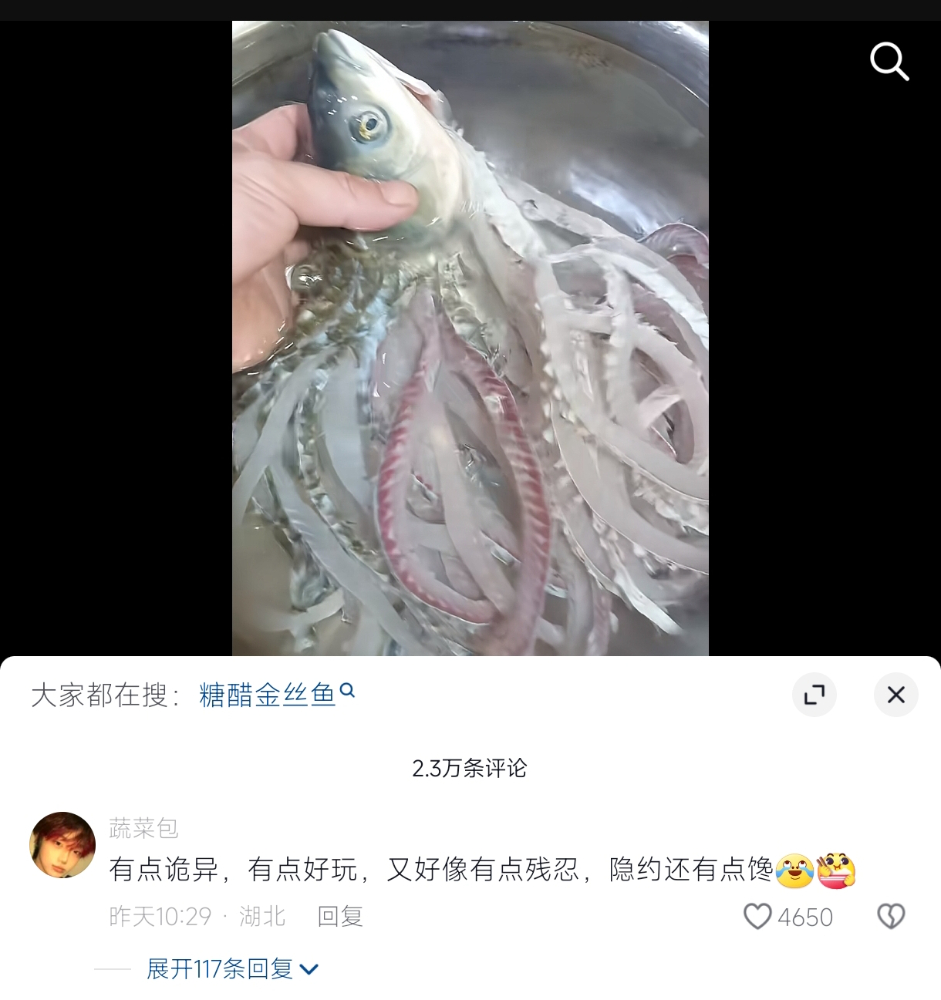Click the expand-to-fullscreen icon
The height and width of the screenshot is (1000, 941).
816,694
